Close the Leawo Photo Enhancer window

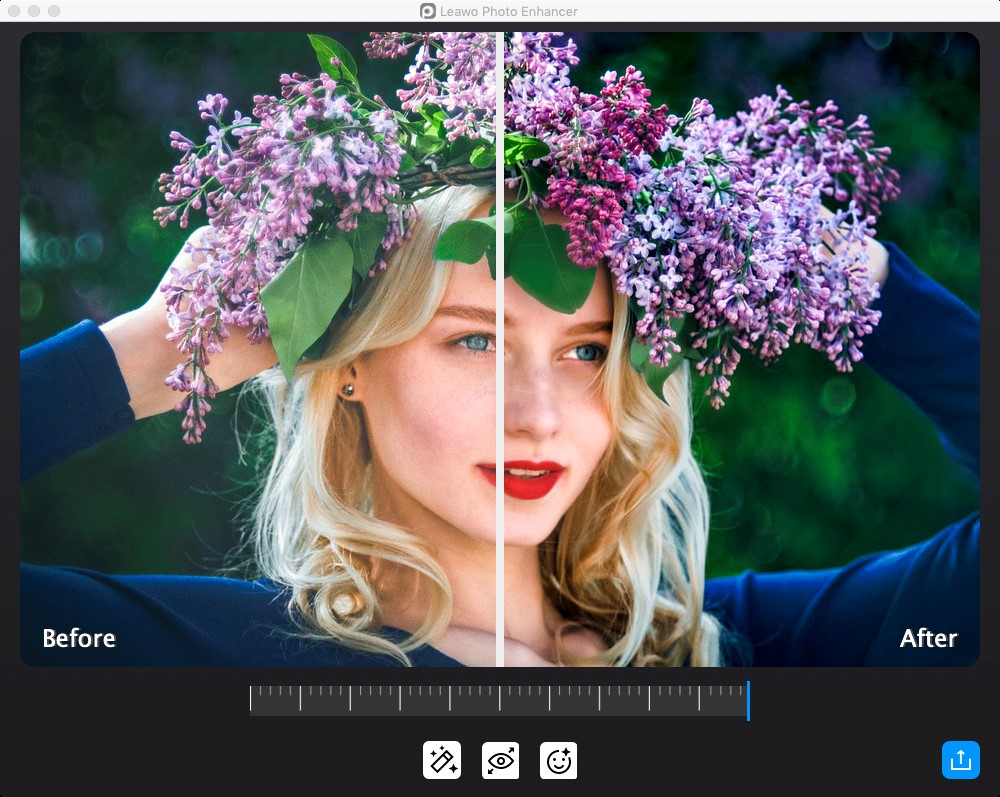point(14,11)
